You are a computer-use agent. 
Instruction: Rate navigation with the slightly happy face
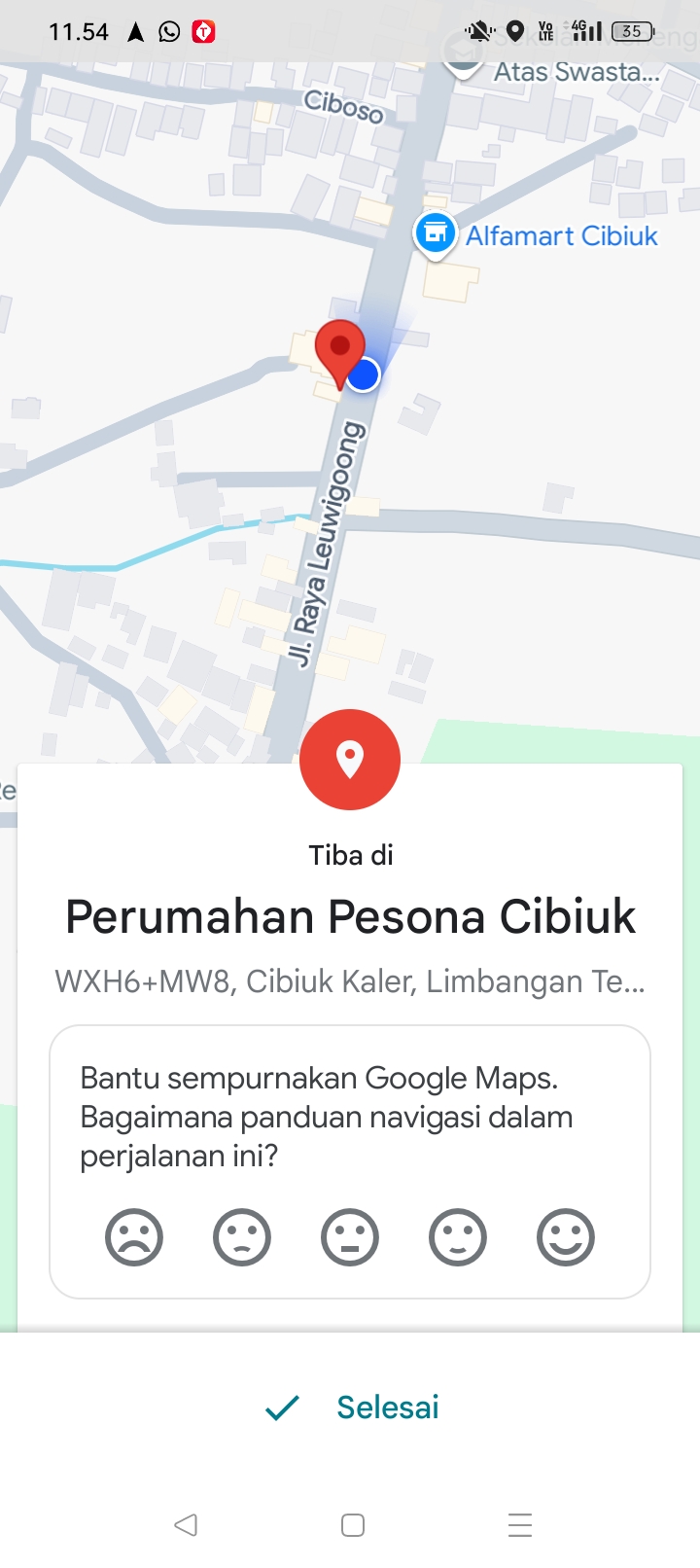coord(458,1237)
